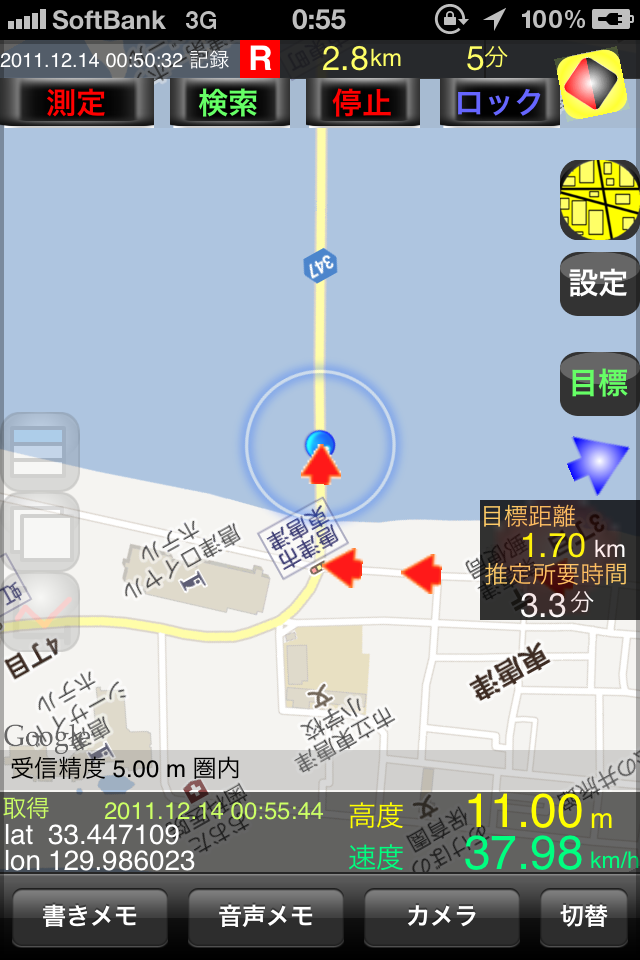640x960 pixels.
Task: Tap the semi-transparent checkmark circle icon
Action: tap(40, 612)
